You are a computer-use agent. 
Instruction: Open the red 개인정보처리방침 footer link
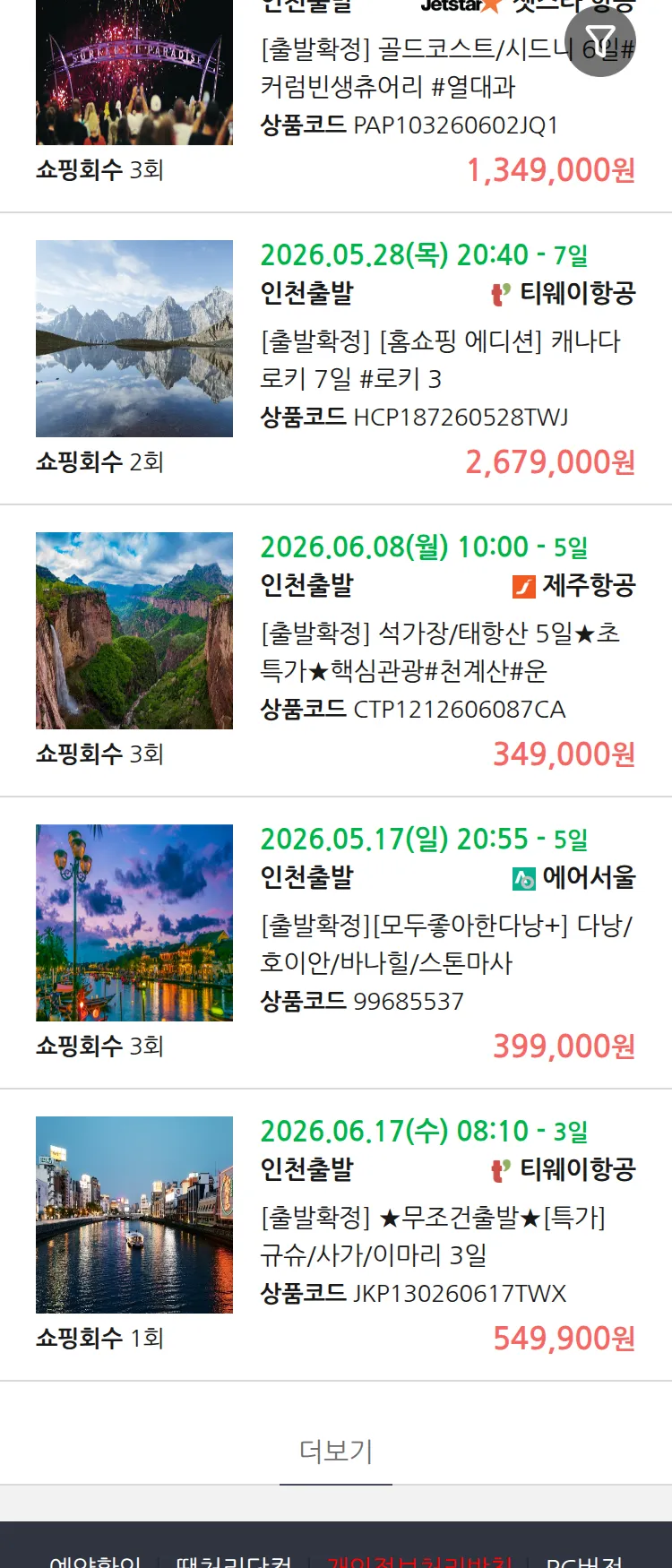click(418, 1561)
